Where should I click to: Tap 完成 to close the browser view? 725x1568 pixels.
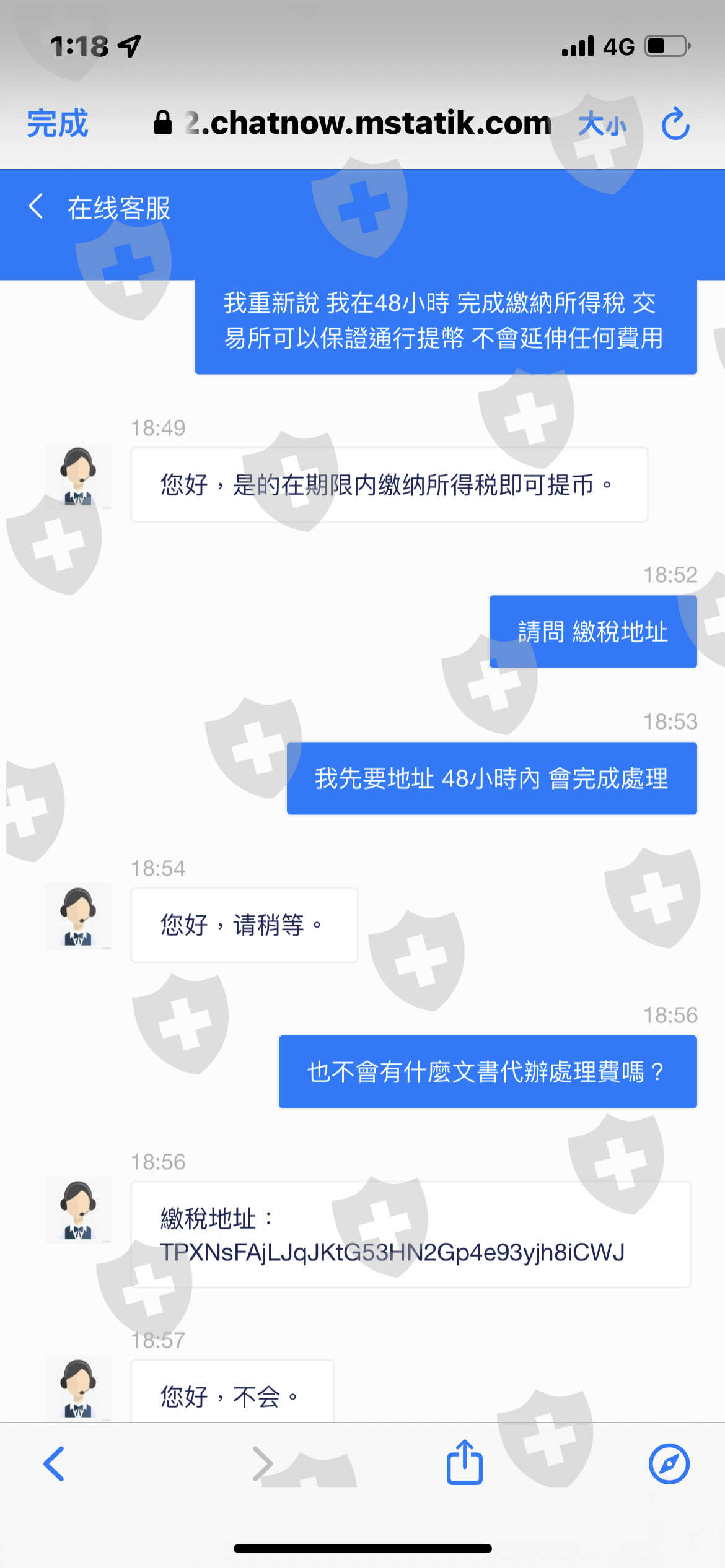pyautogui.click(x=57, y=123)
